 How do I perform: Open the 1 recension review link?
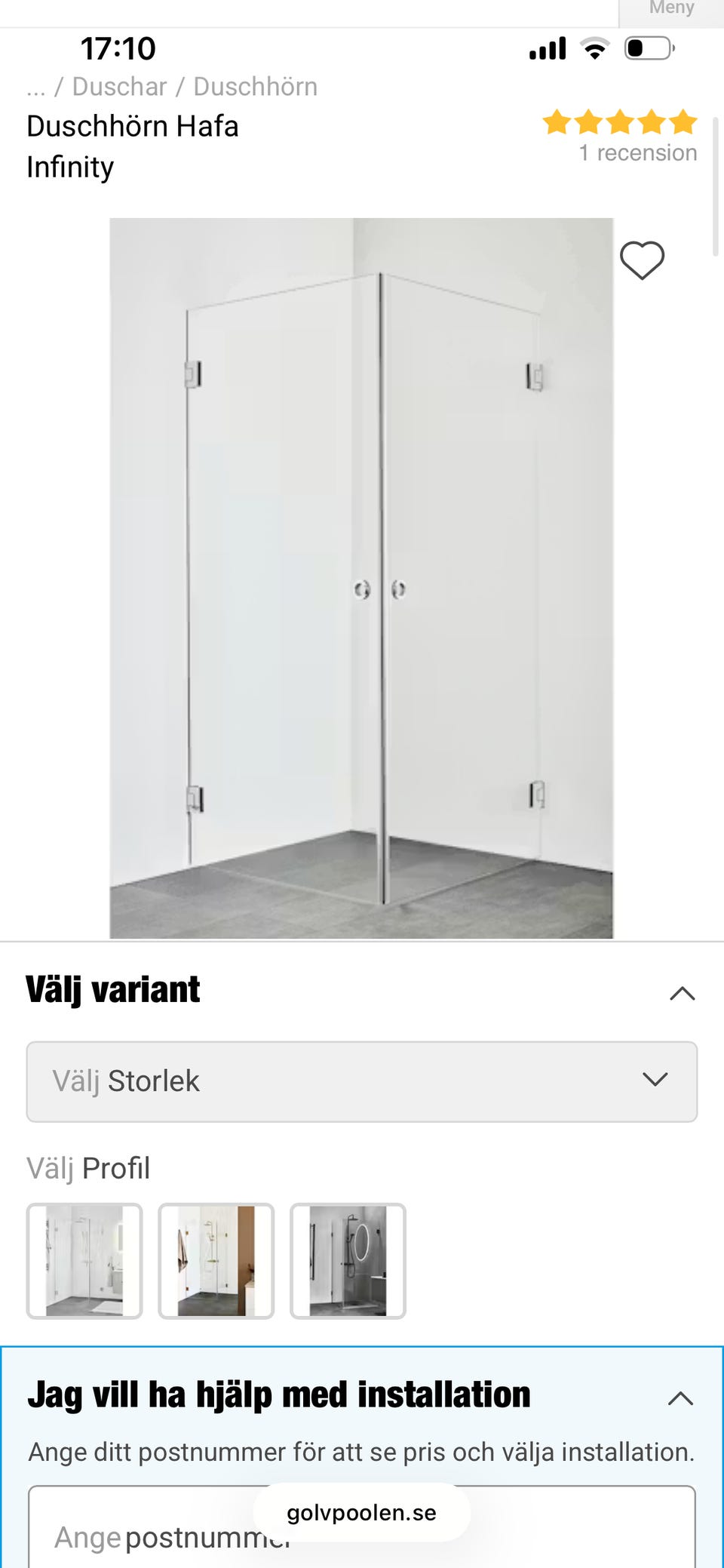pyautogui.click(x=637, y=152)
